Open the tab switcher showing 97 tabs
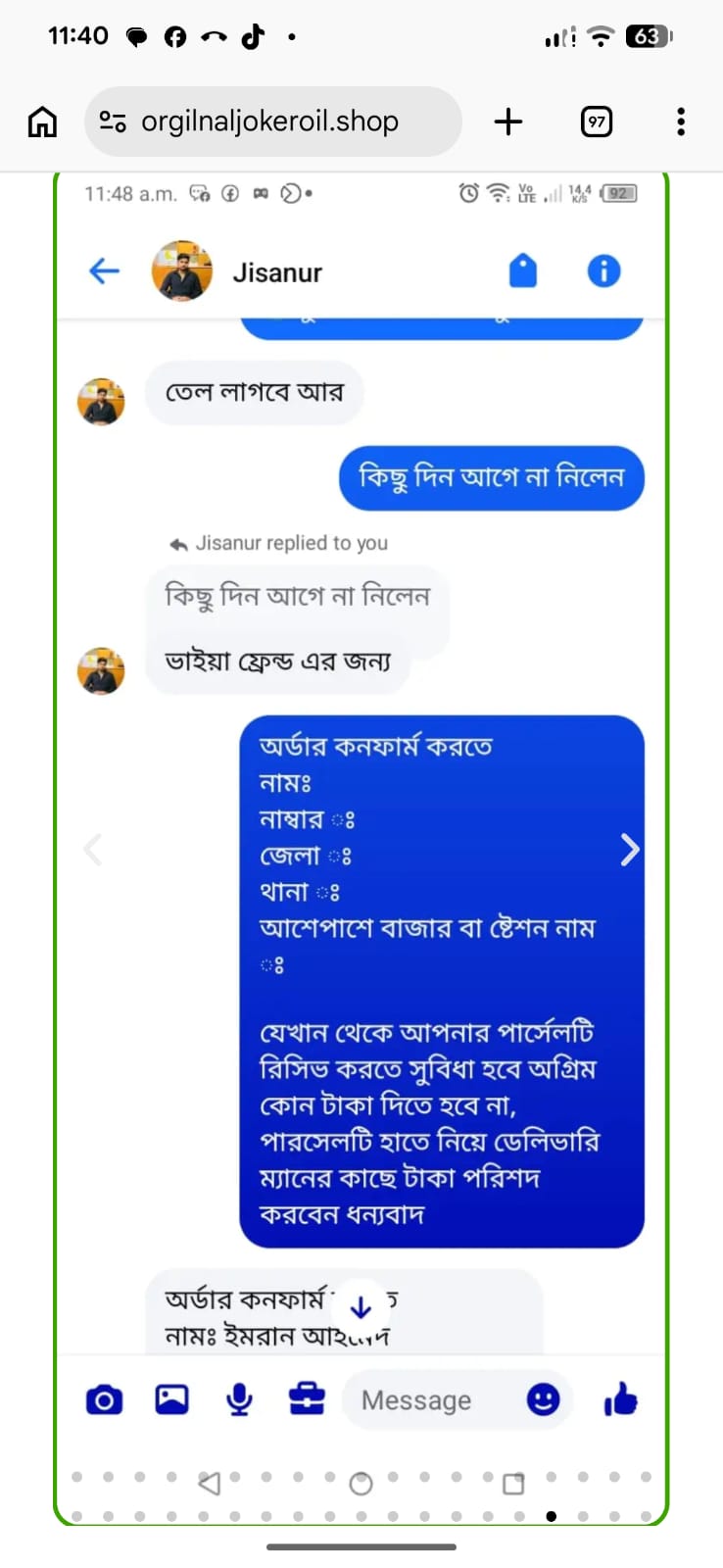 [x=596, y=122]
